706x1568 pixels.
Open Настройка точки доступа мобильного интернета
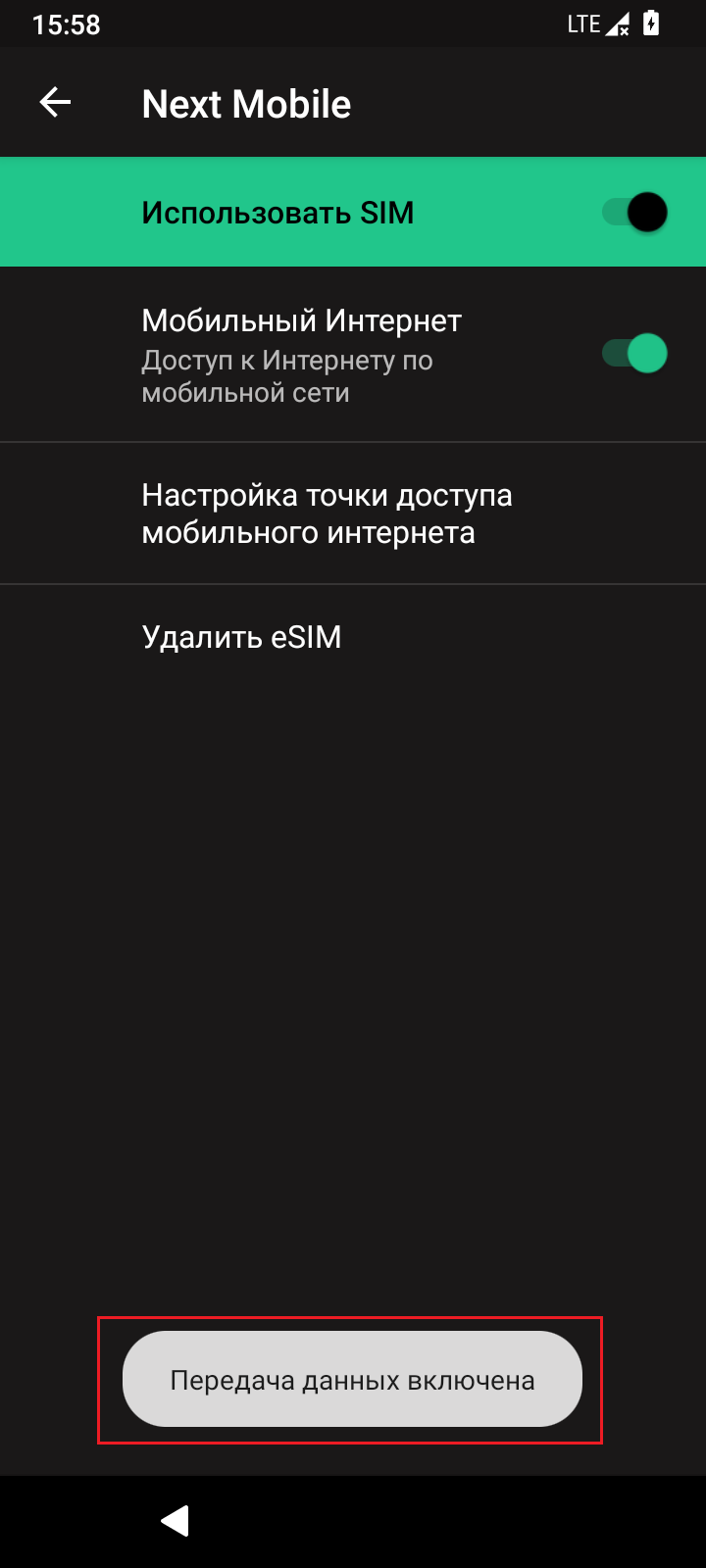point(353,514)
